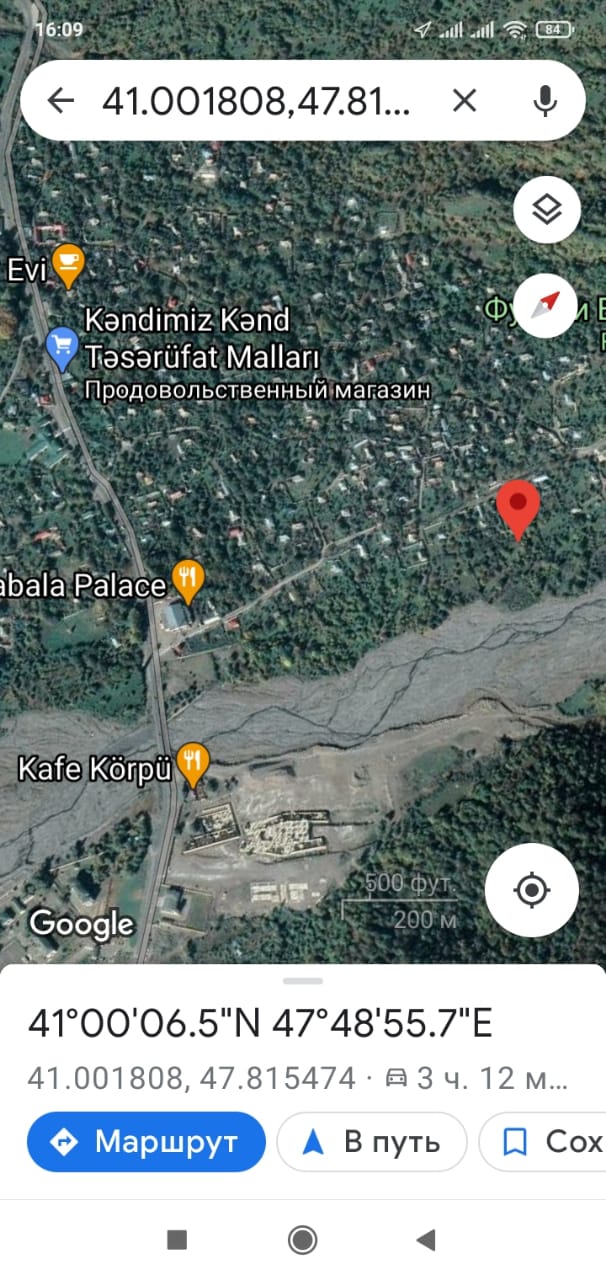Edit the coordinates in search box

click(256, 100)
